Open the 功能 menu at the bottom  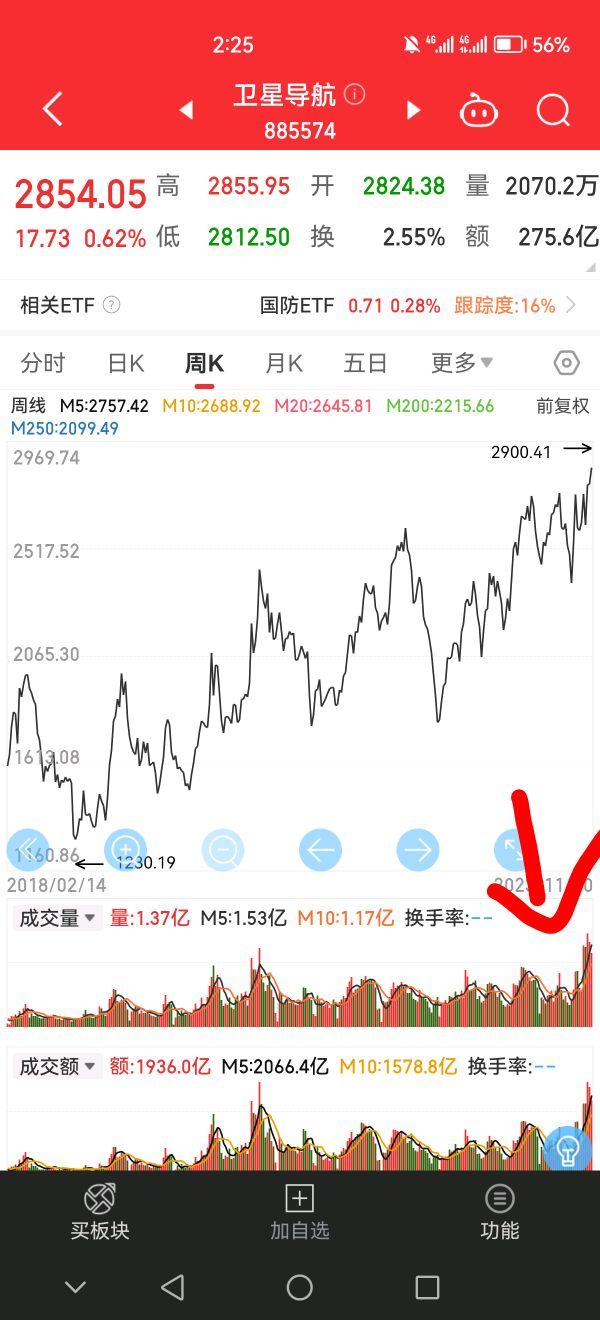499,1212
